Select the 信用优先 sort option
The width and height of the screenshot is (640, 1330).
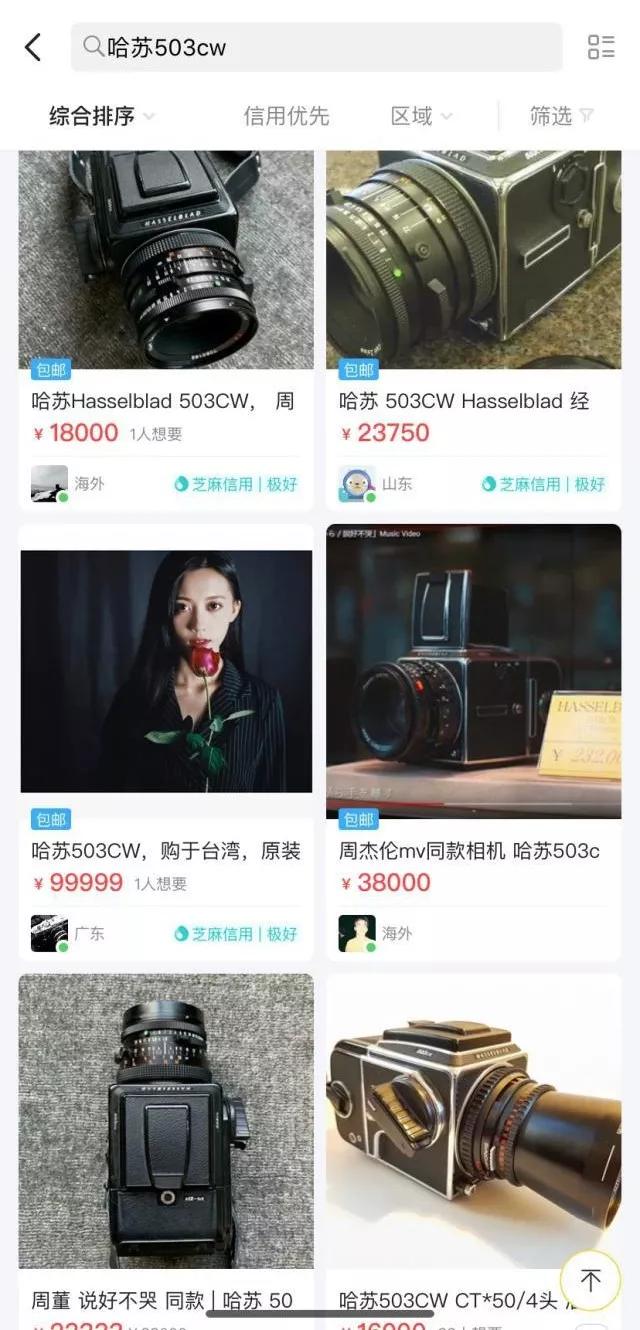coord(286,116)
